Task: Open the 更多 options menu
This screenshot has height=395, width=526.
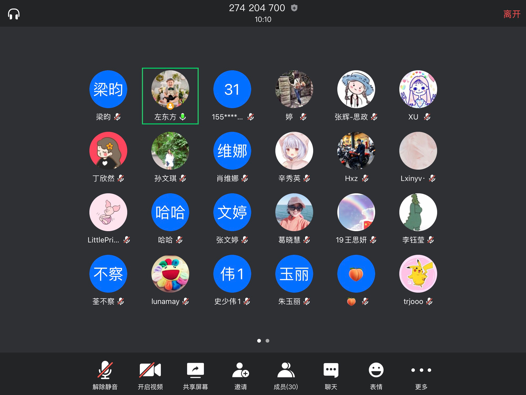Action: [421, 375]
